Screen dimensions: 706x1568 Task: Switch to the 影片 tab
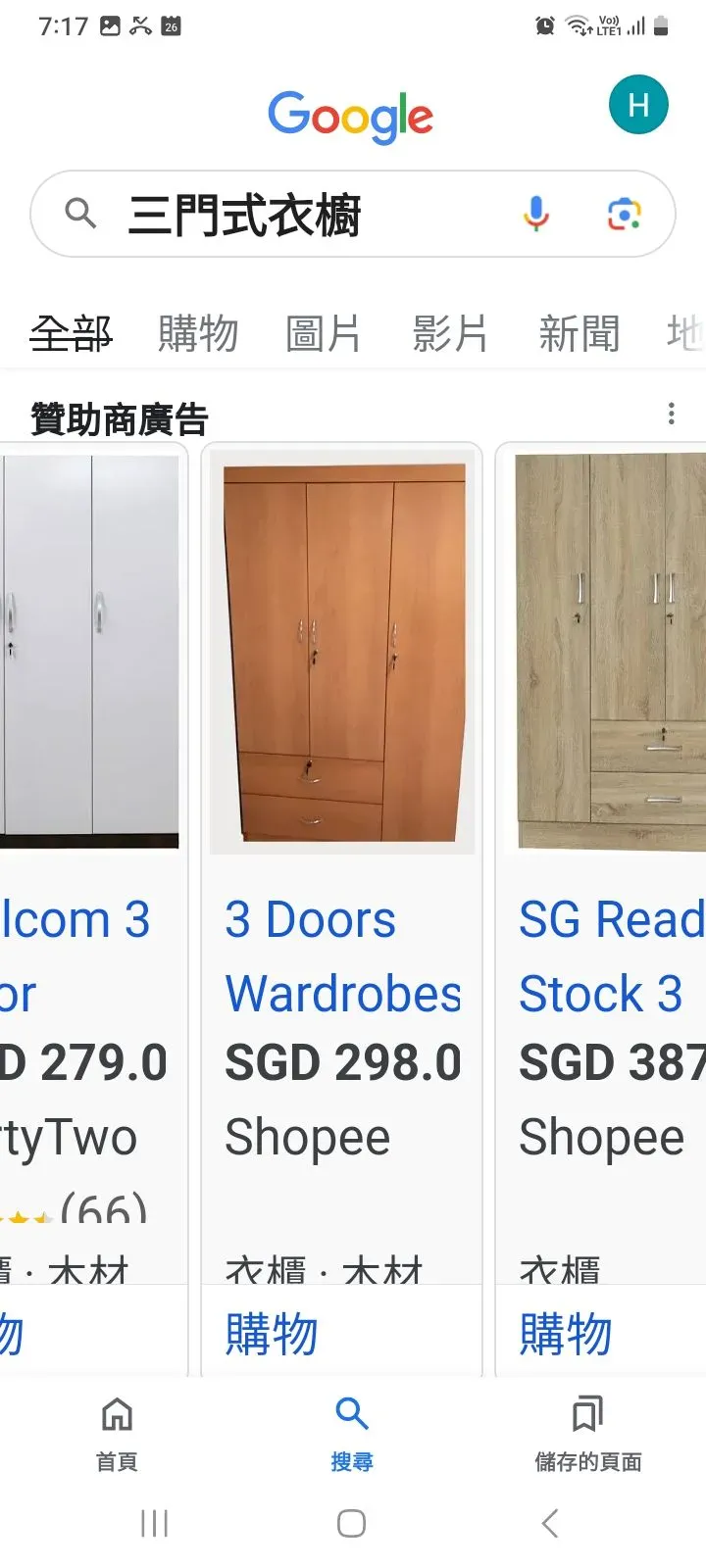tap(450, 334)
